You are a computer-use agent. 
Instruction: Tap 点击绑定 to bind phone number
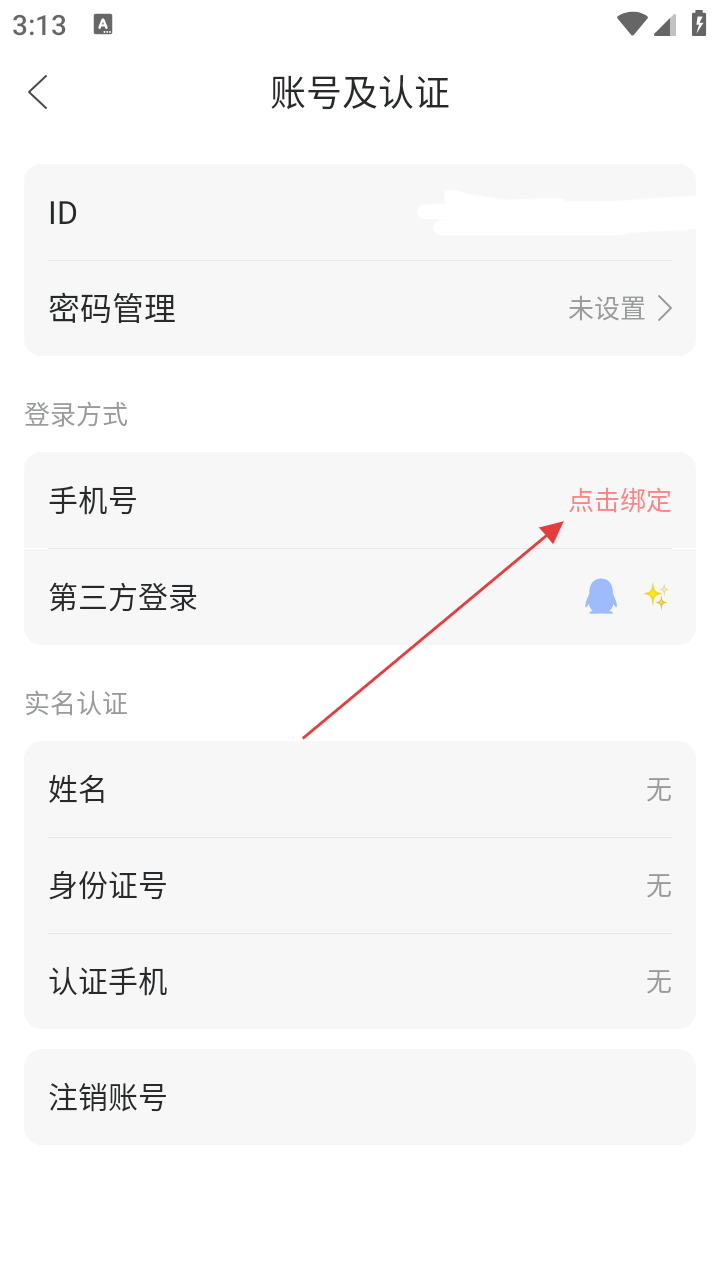pos(619,501)
